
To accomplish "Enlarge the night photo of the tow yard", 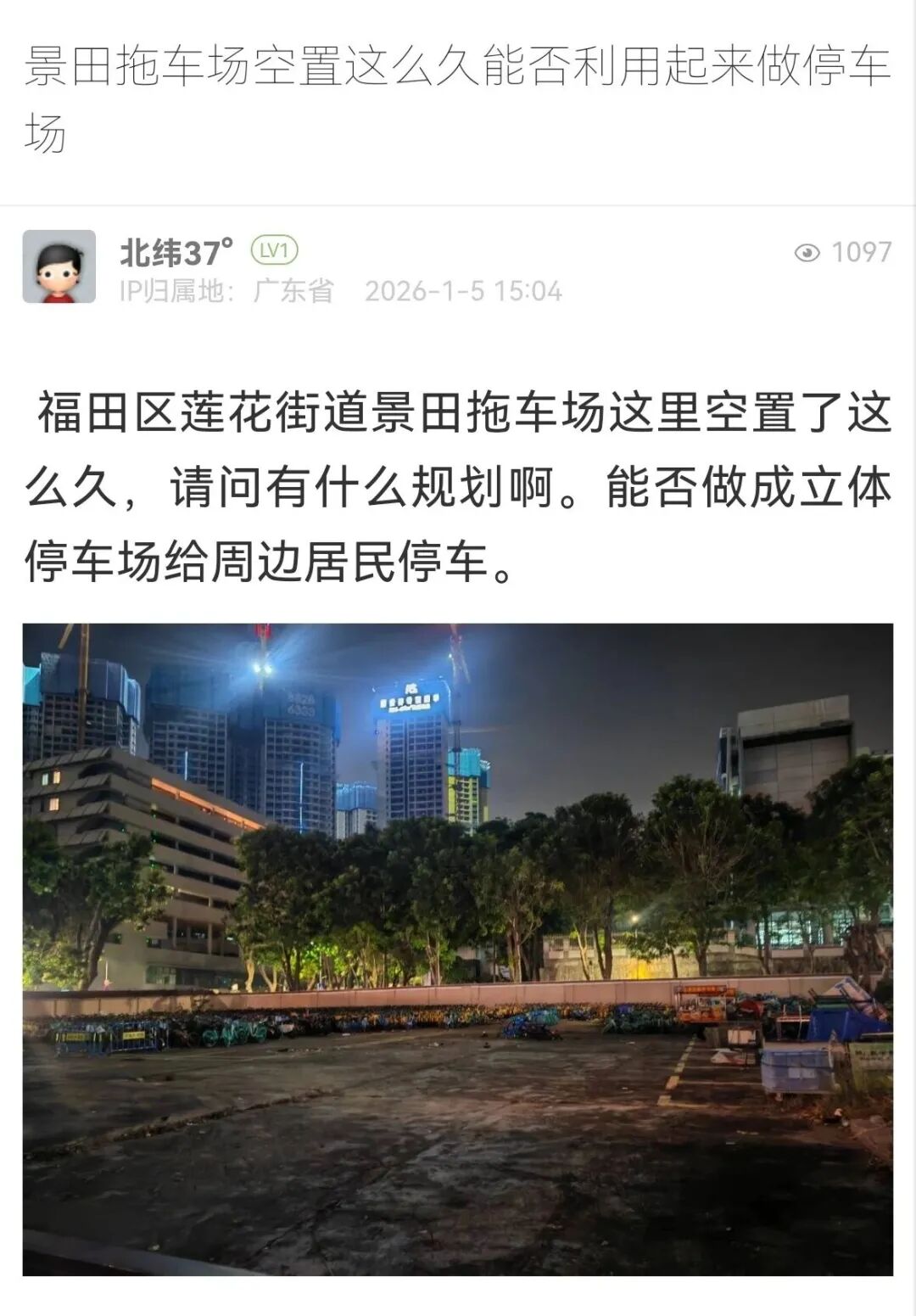I will [458, 949].
